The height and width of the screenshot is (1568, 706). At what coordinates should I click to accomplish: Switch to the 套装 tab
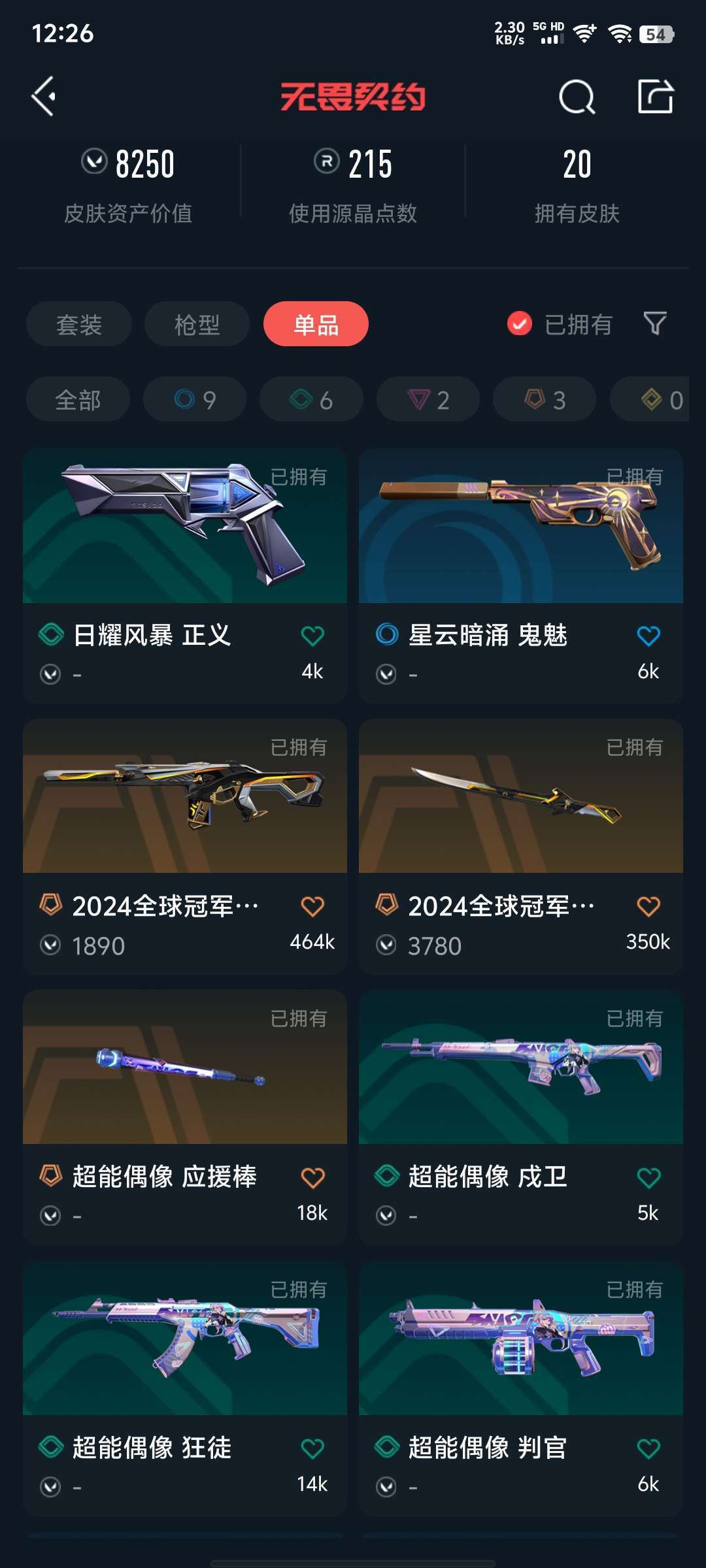(x=79, y=324)
